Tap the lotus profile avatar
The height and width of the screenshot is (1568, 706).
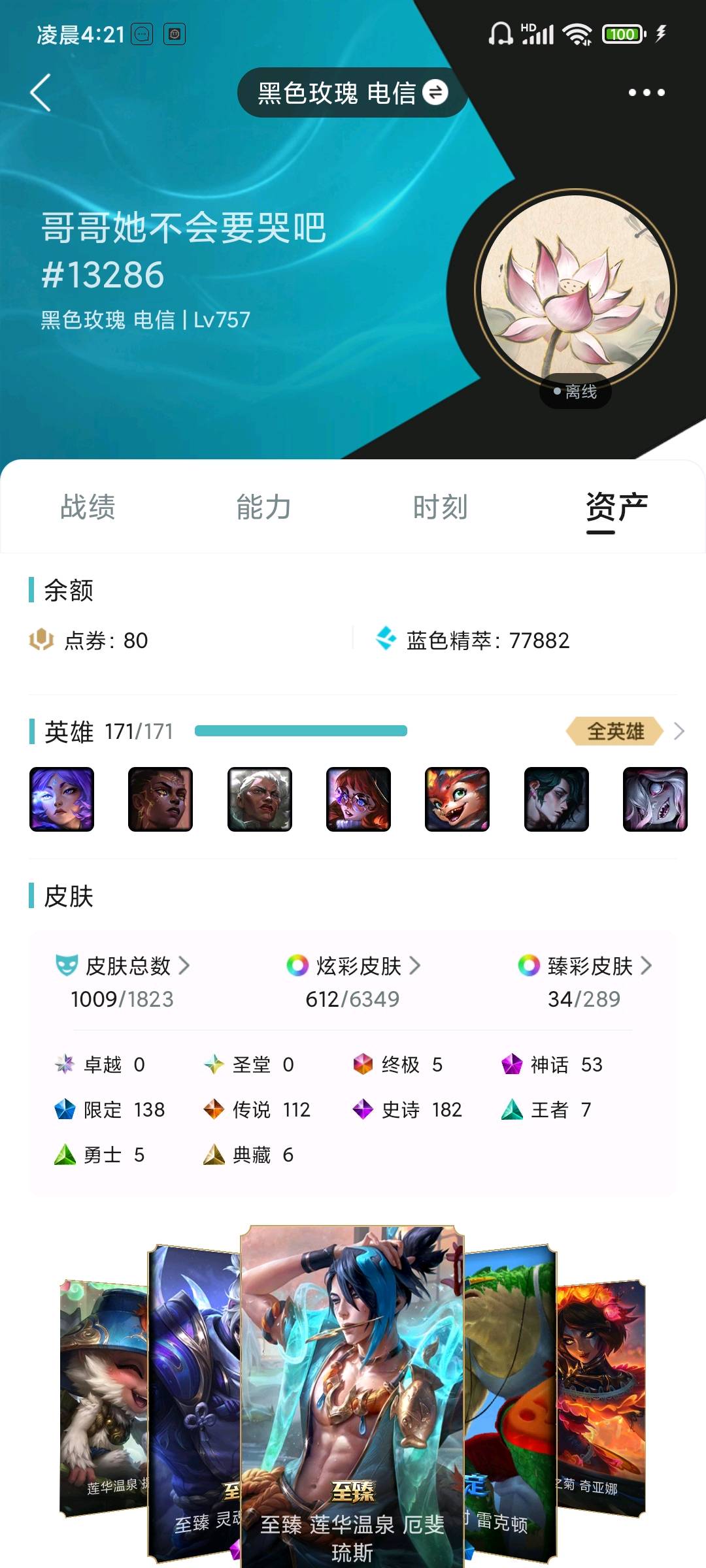[x=575, y=291]
